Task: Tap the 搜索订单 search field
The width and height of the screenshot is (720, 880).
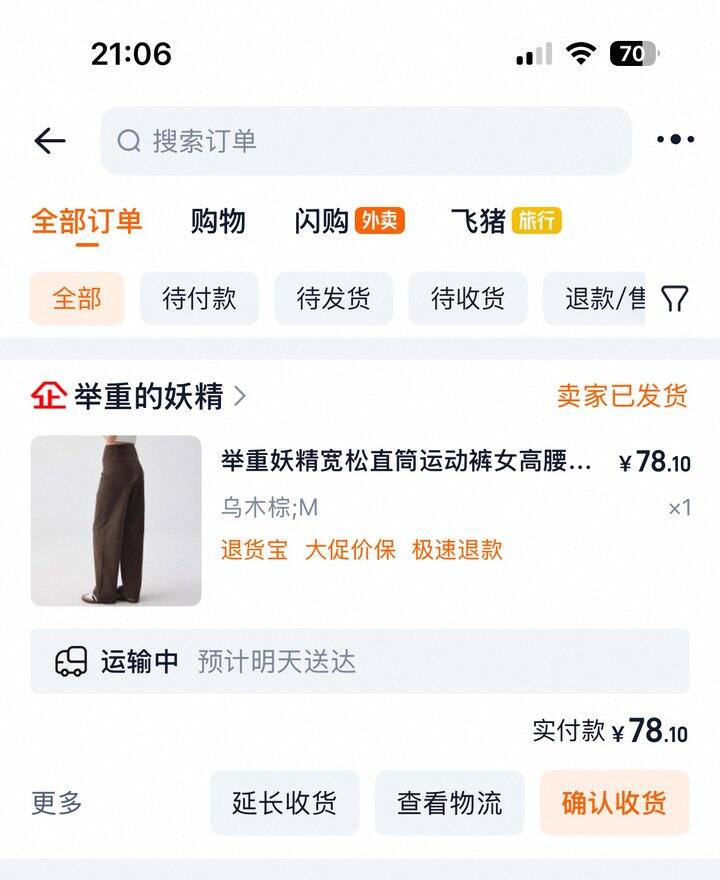Action: 366,141
